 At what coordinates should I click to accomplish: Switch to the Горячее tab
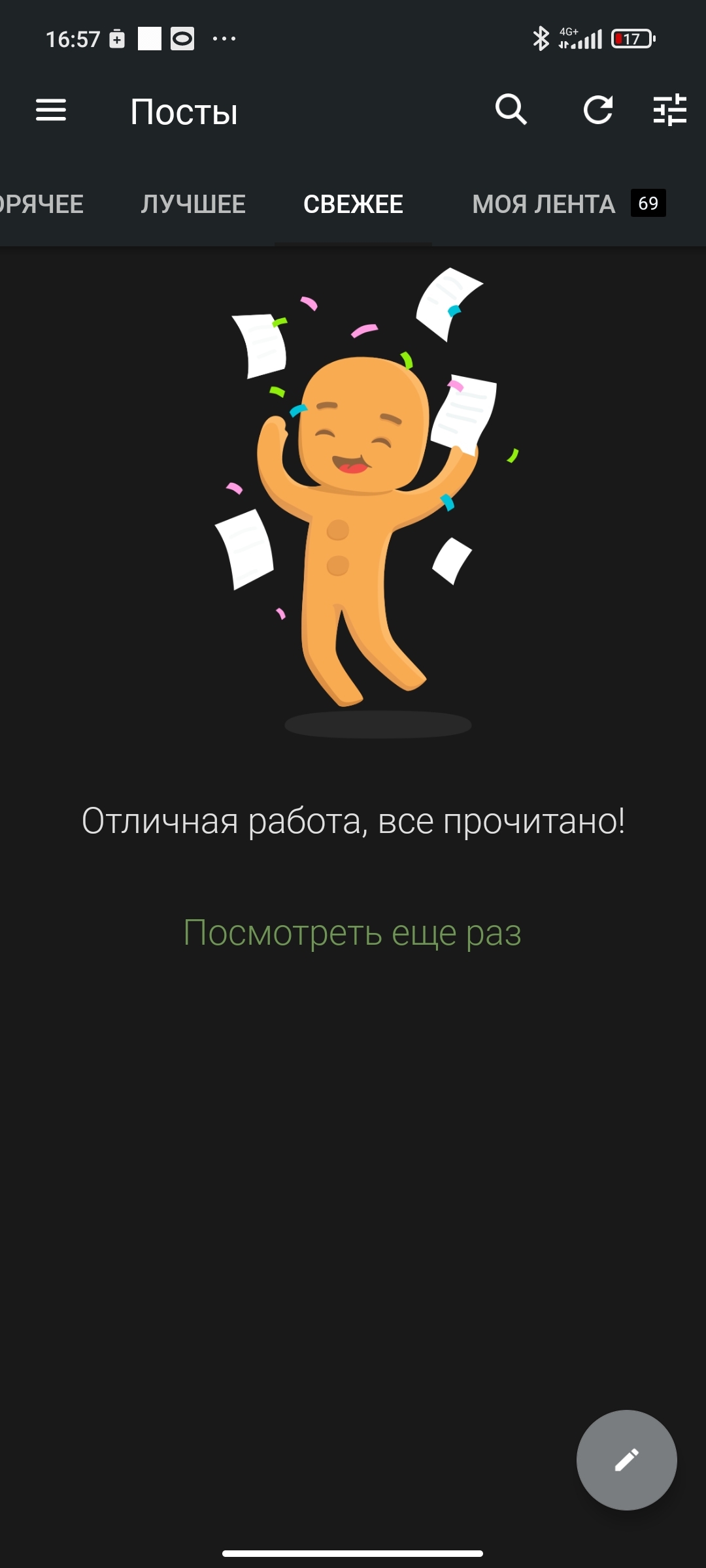41,204
